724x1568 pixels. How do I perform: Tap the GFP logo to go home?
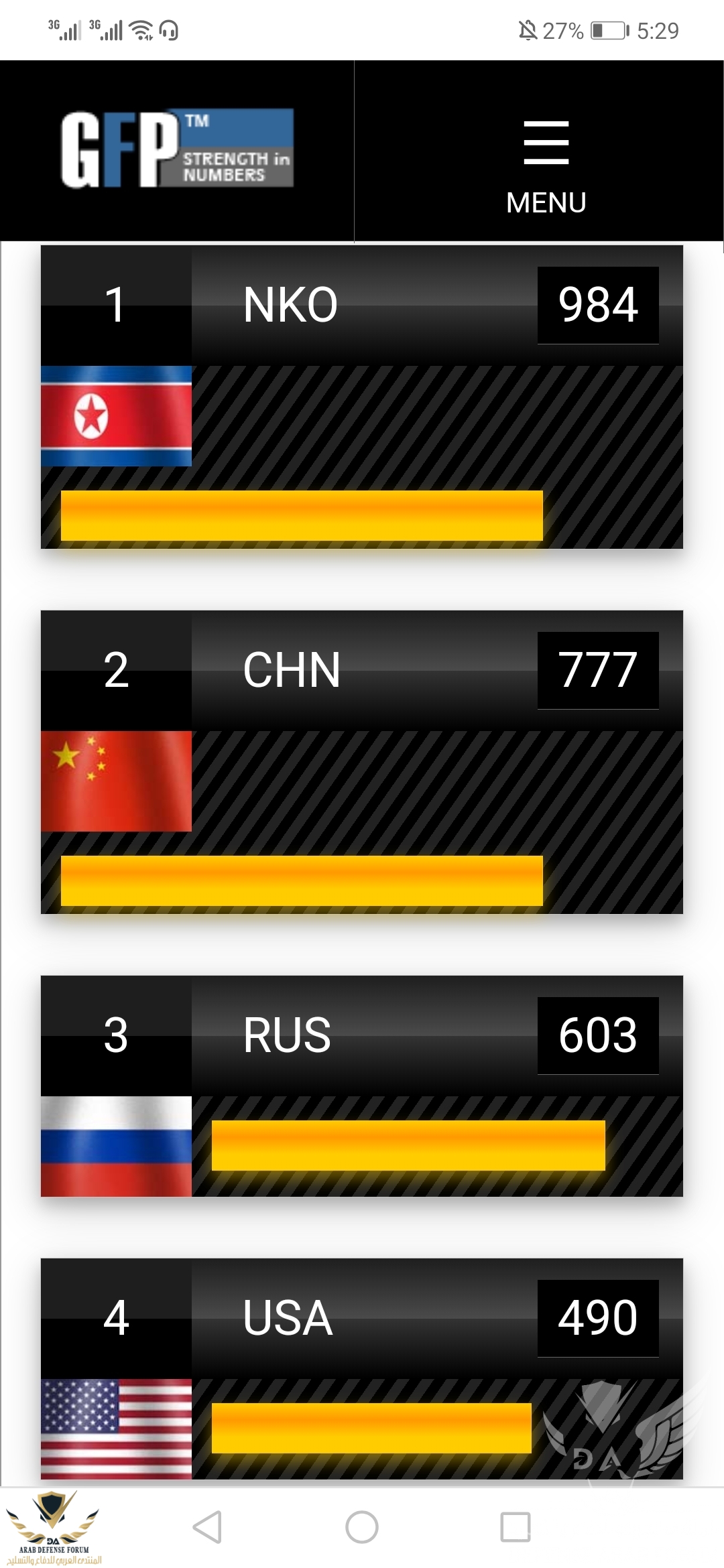(x=178, y=149)
